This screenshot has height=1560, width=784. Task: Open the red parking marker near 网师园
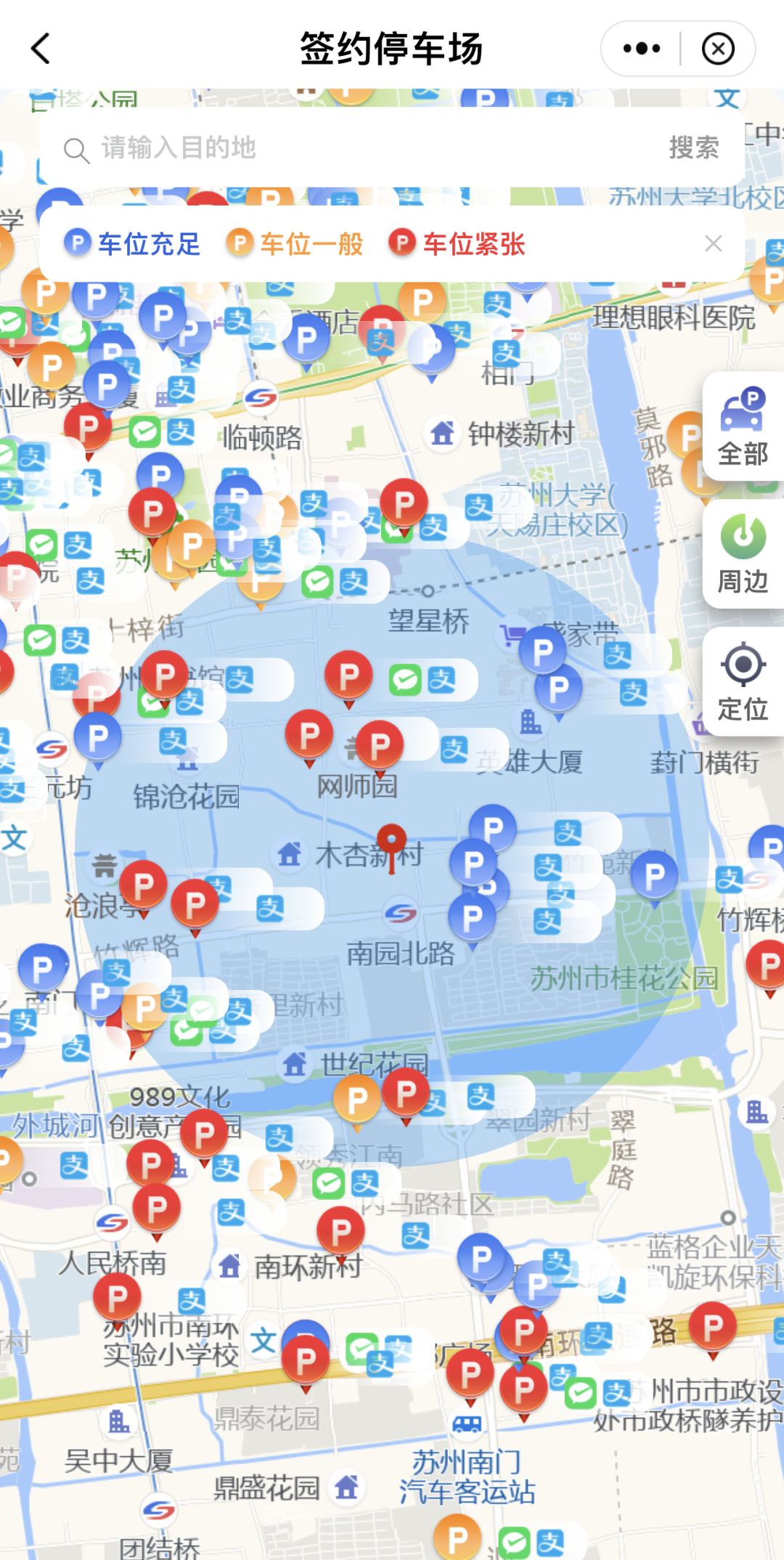[x=380, y=745]
